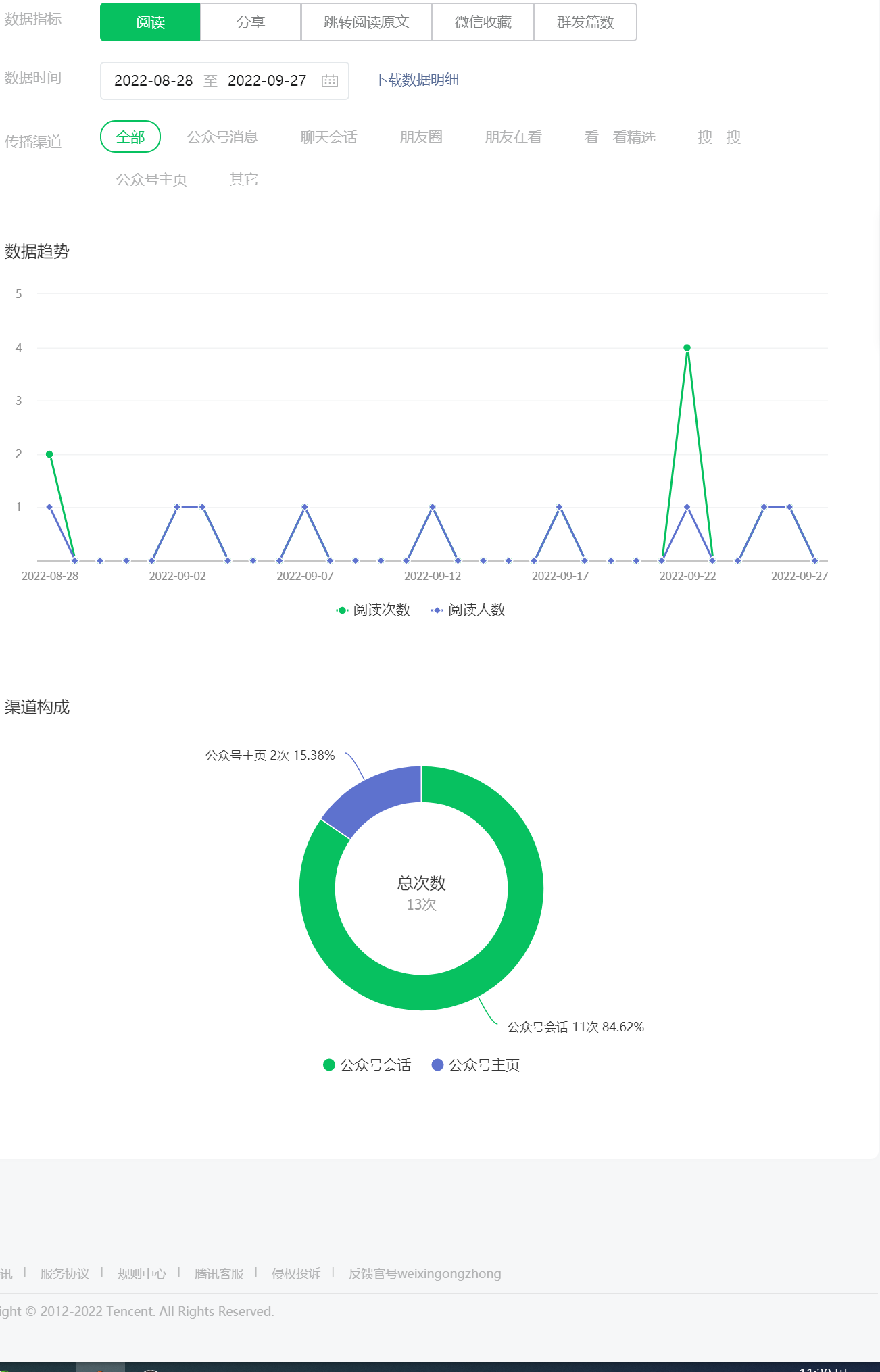Select the 公众号主页 channel filter

(x=151, y=180)
